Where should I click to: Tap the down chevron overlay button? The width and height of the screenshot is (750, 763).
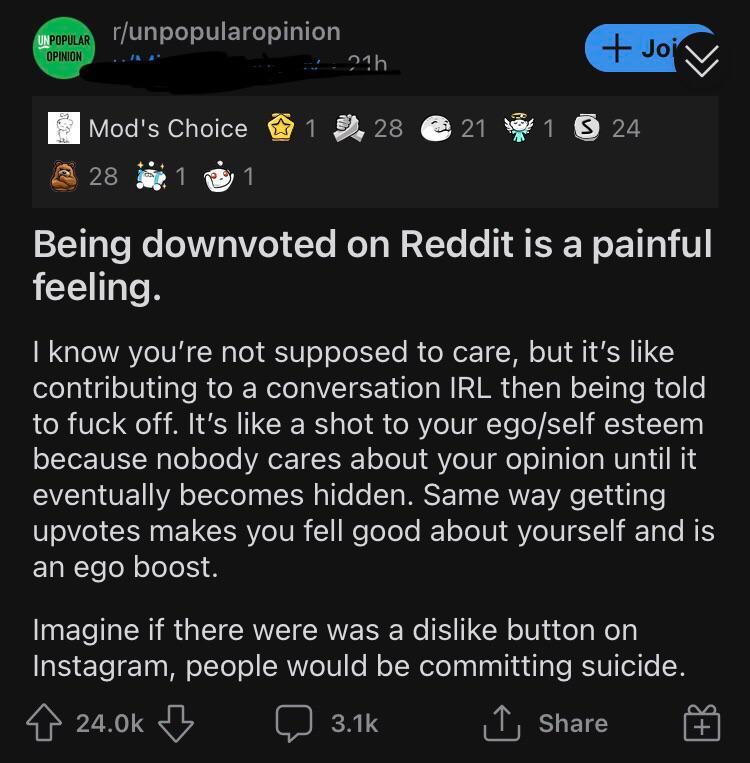click(703, 62)
